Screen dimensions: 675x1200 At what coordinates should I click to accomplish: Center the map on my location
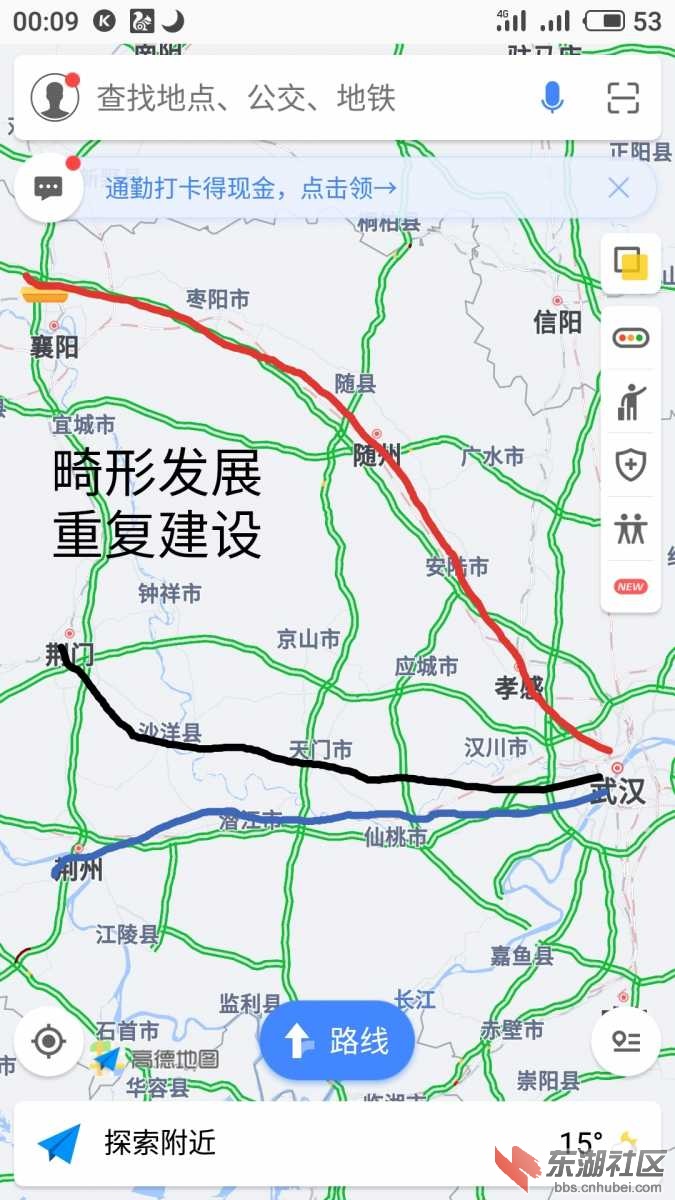pyautogui.click(x=49, y=1041)
